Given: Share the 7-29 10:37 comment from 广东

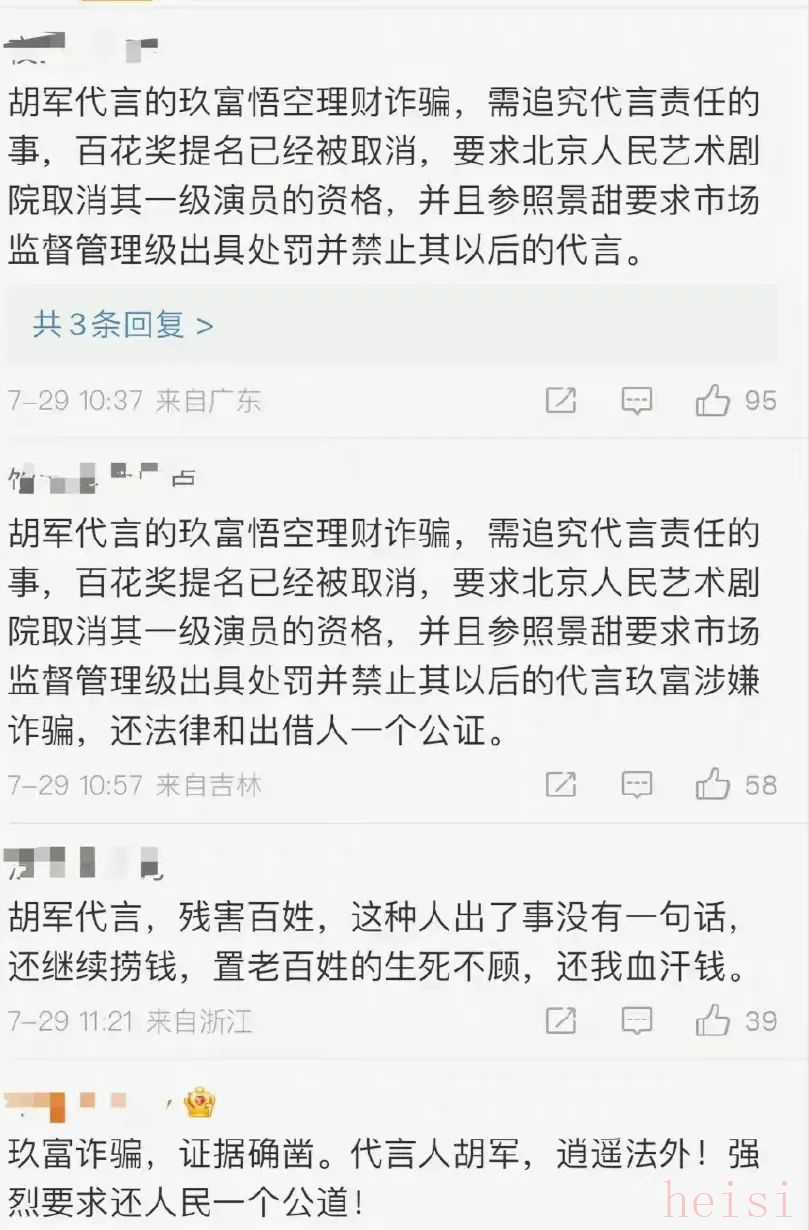Looking at the screenshot, I should point(561,401).
